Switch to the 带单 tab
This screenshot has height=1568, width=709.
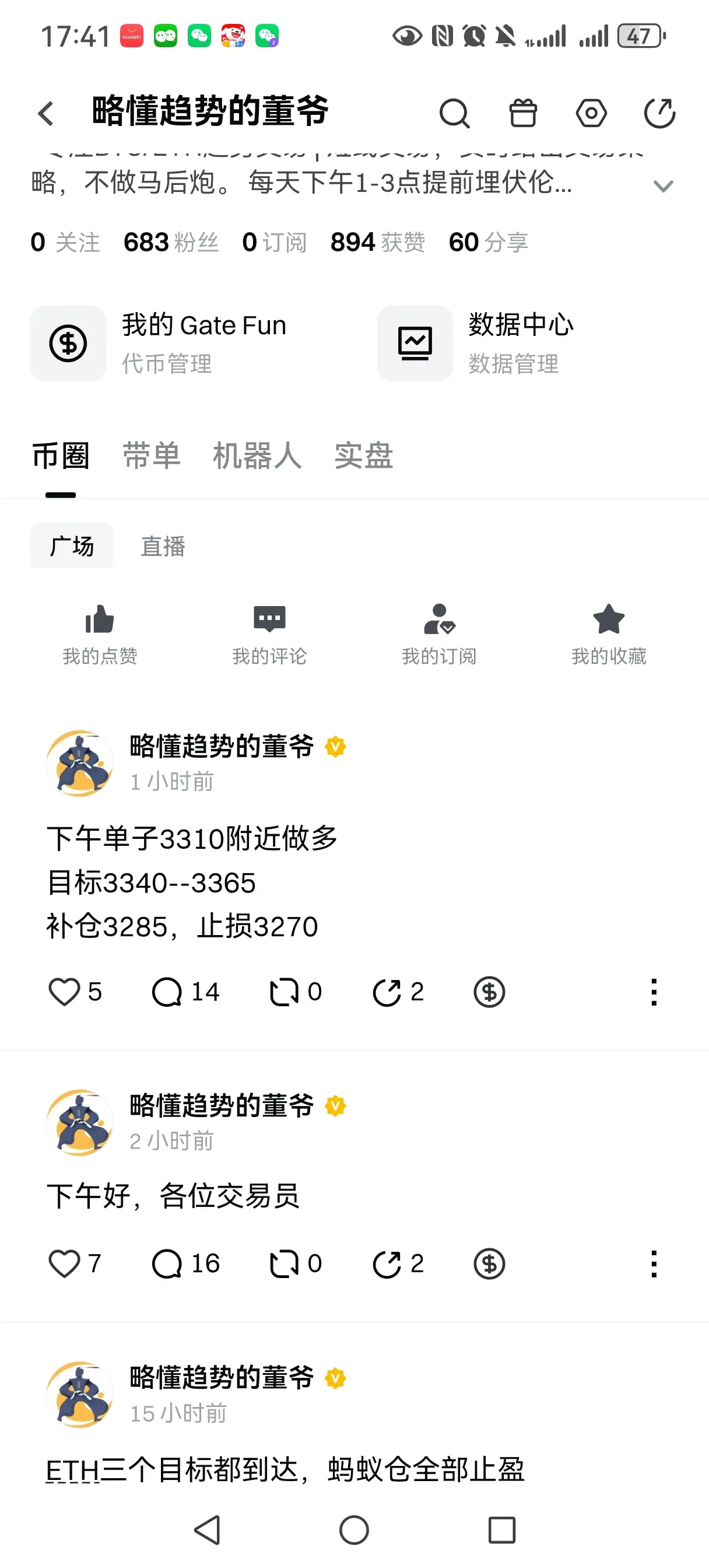[x=151, y=457]
